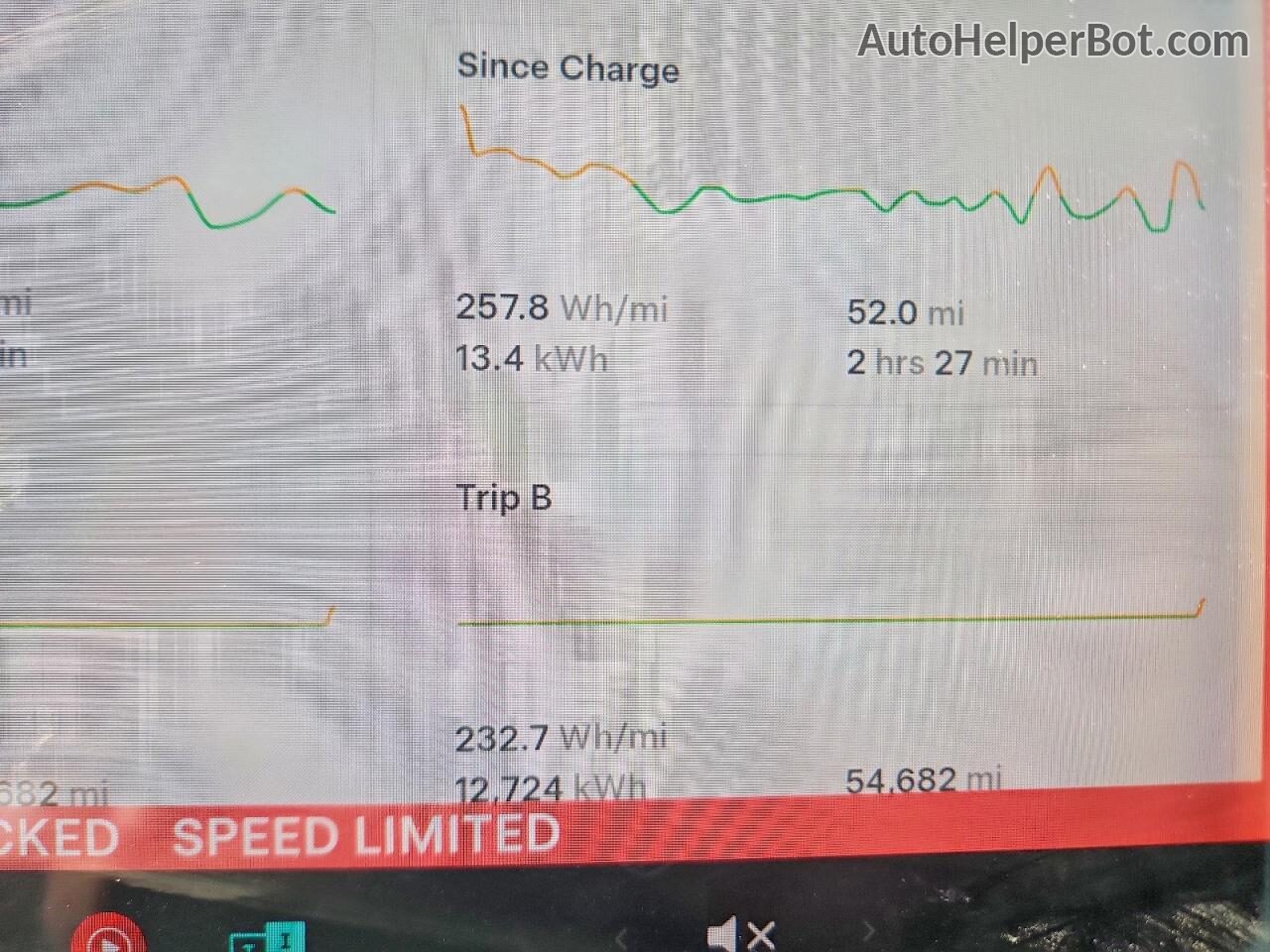The image size is (1270, 952).
Task: Tap the muted volume speaker icon
Action: (x=740, y=934)
